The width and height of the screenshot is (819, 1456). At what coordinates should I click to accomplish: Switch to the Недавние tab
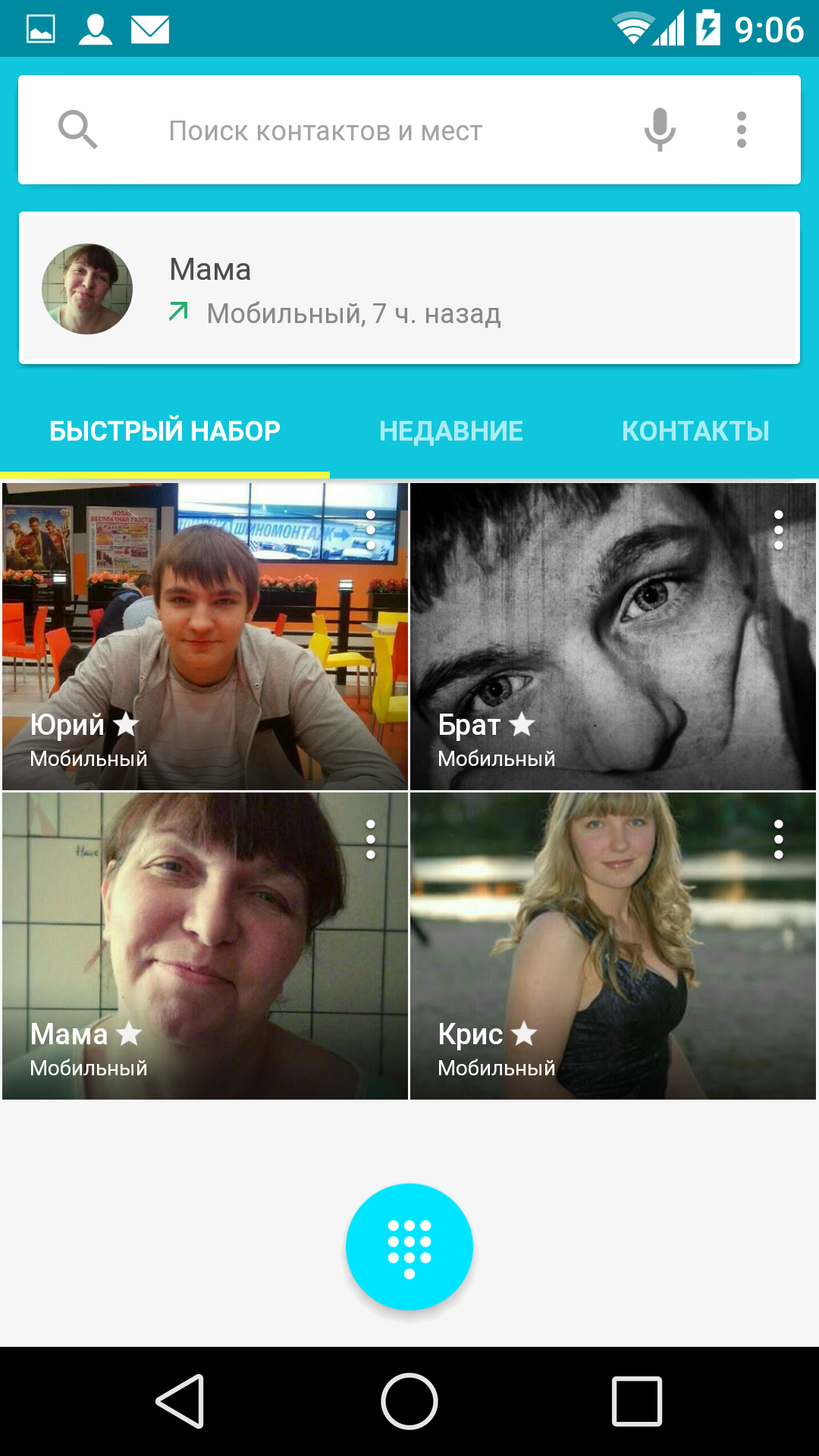pyautogui.click(x=451, y=431)
